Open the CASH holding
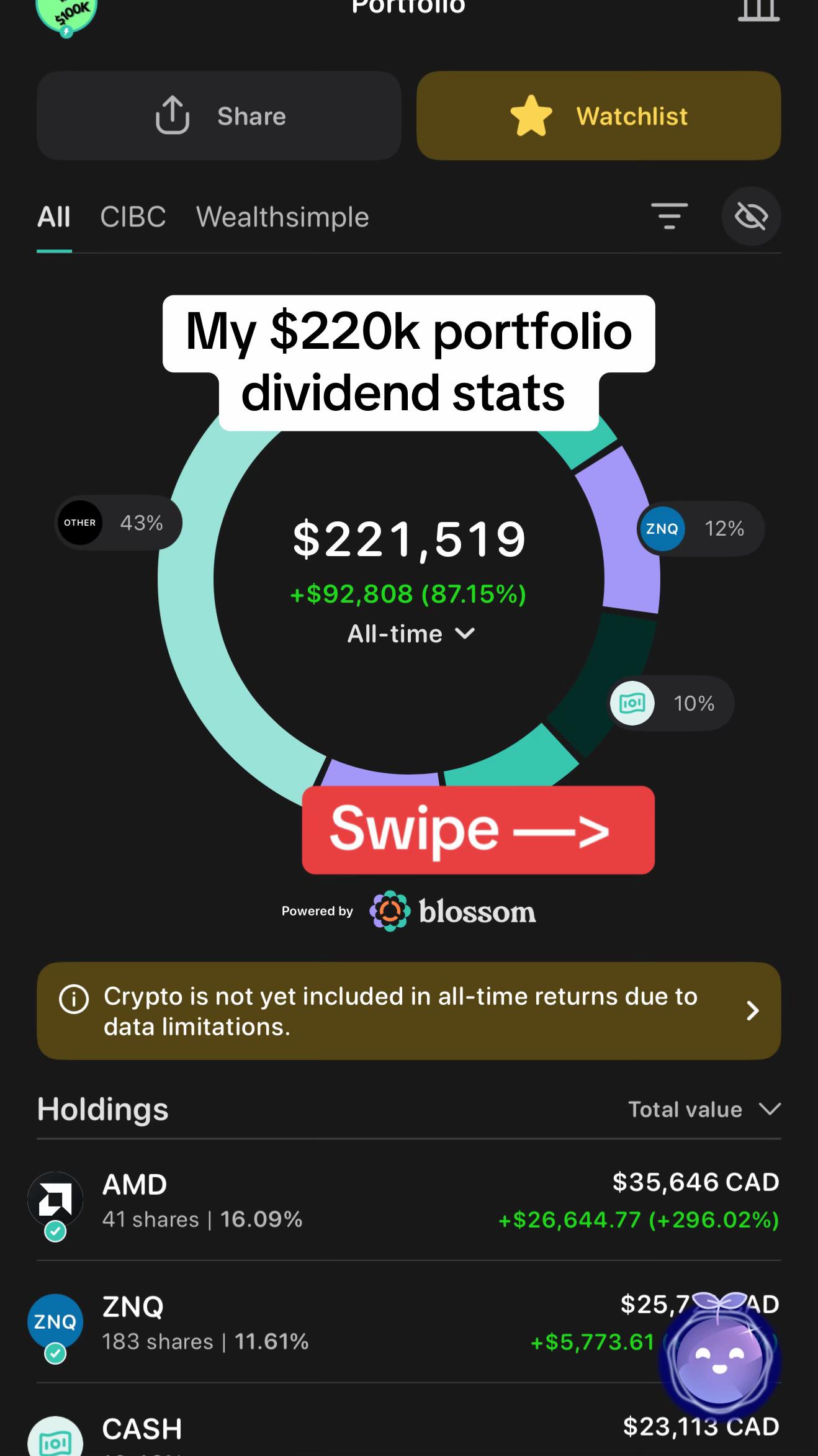818x1456 pixels. [409, 1427]
